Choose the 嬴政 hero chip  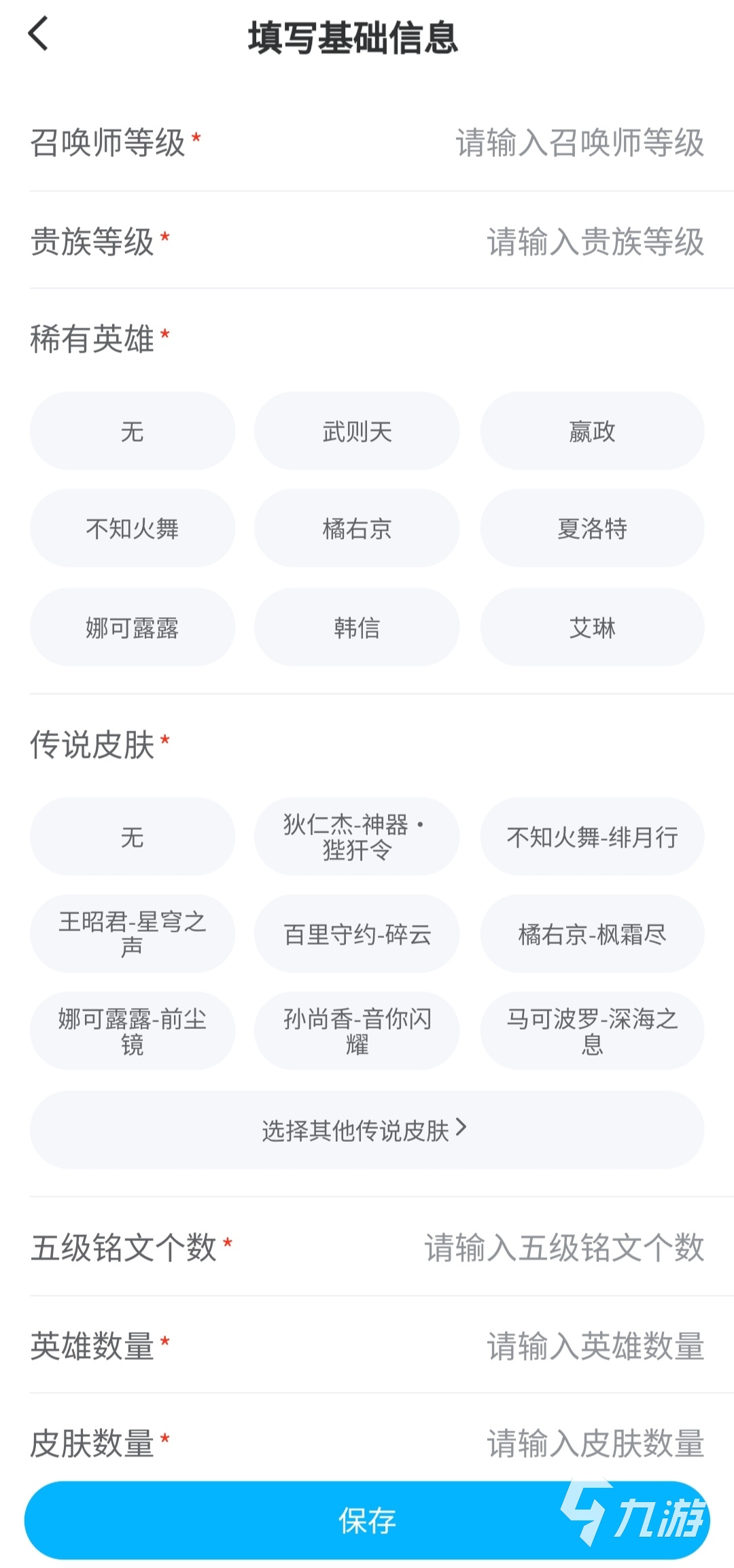tap(591, 431)
